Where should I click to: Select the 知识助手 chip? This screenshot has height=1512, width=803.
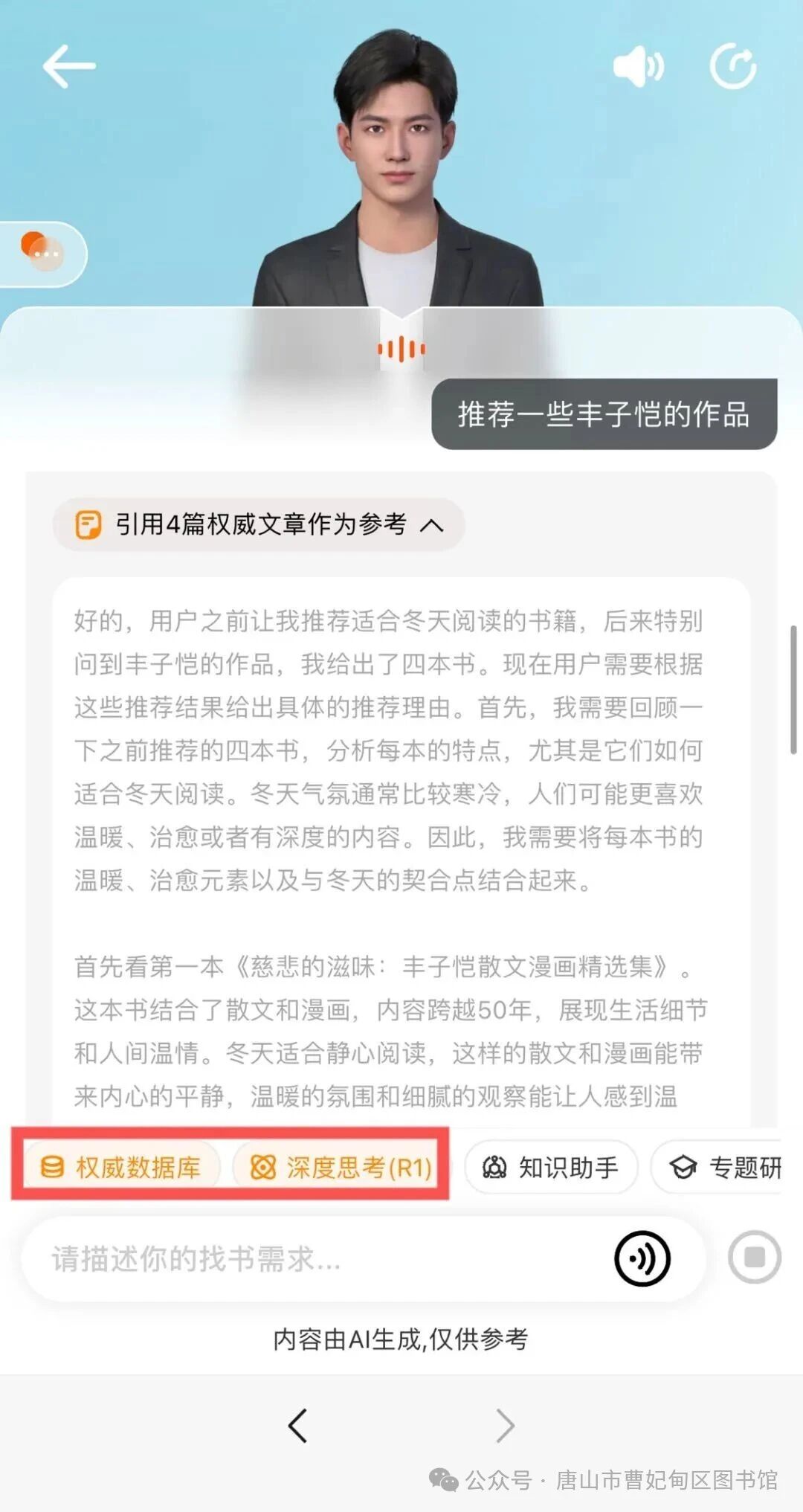(x=551, y=1167)
